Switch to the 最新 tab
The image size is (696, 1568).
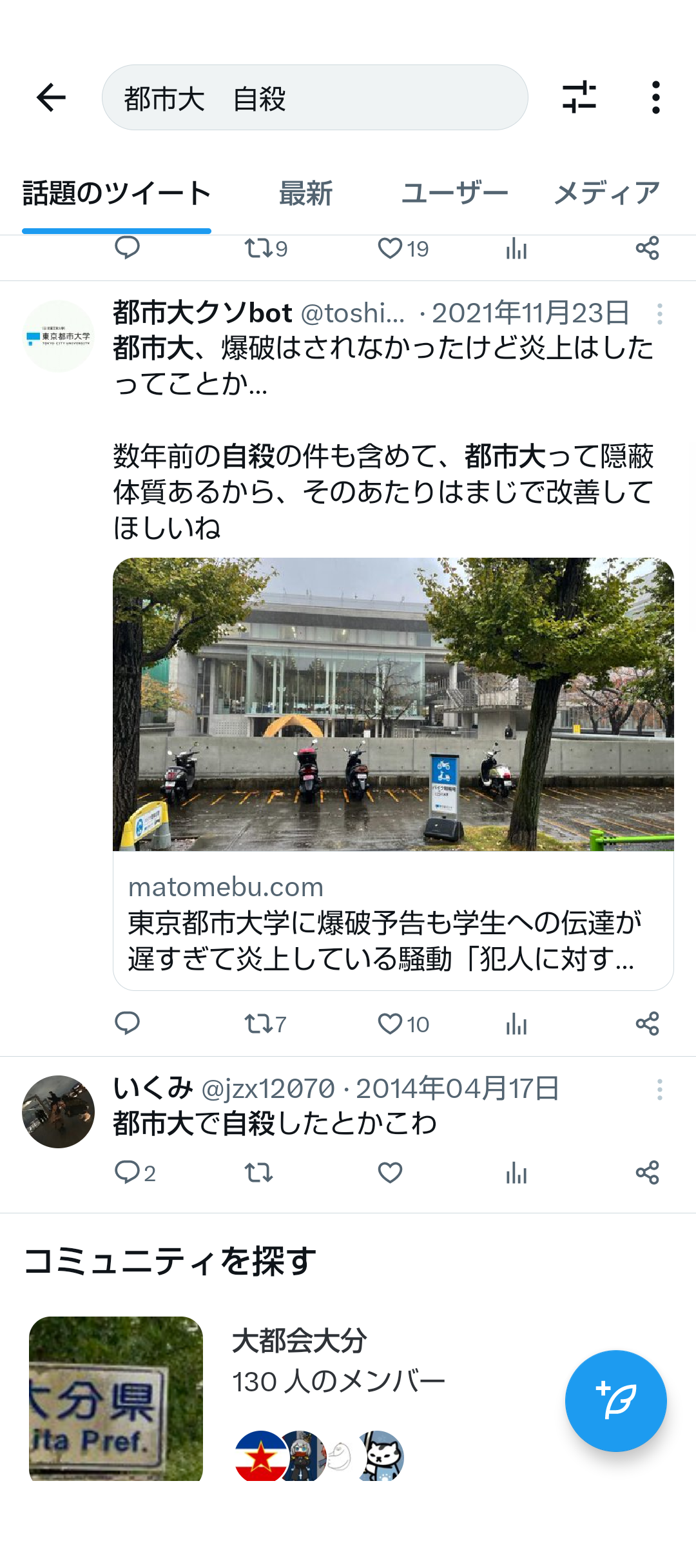[305, 193]
